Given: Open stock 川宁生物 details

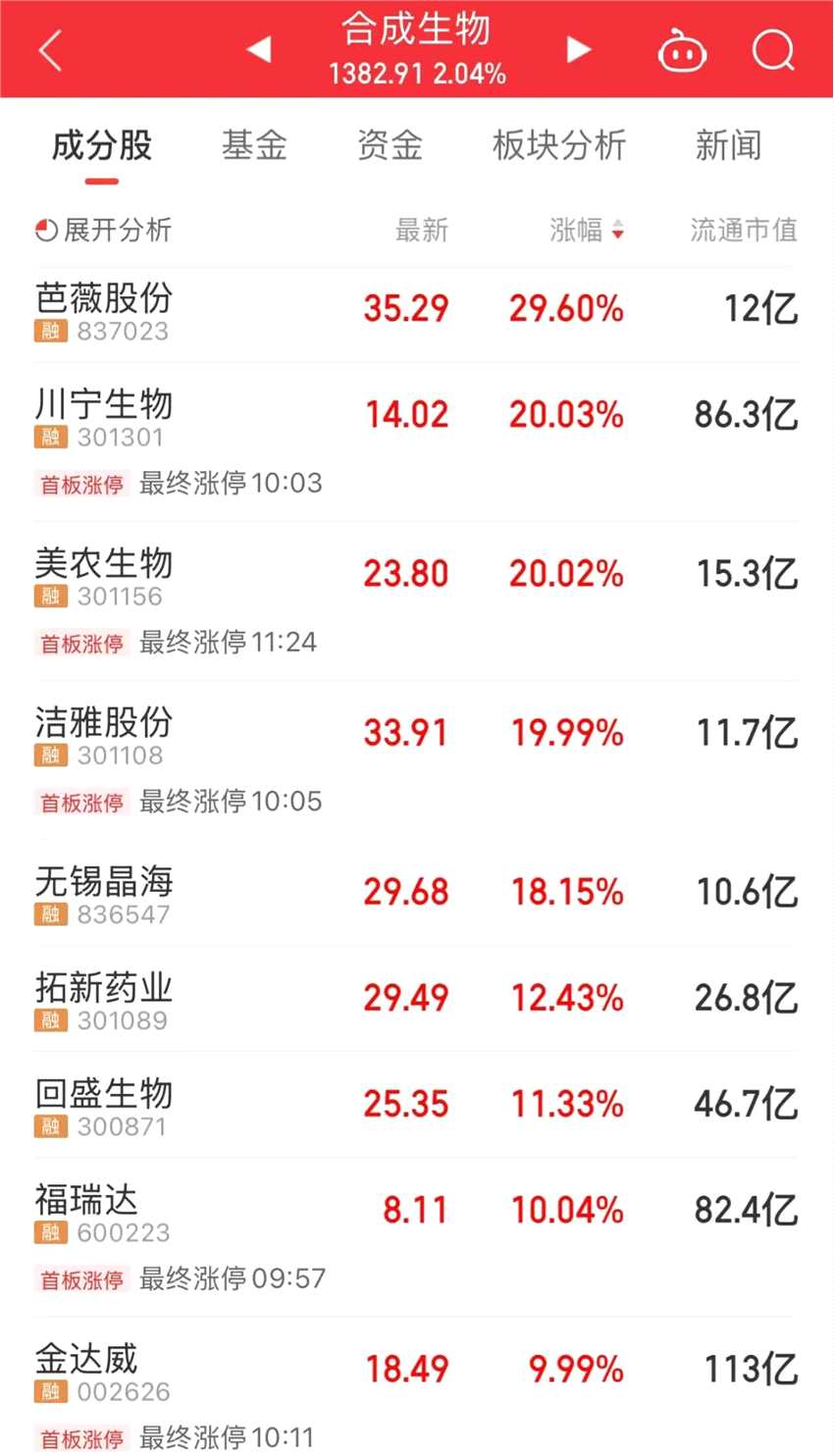Looking at the screenshot, I should pyautogui.click(x=104, y=417).
